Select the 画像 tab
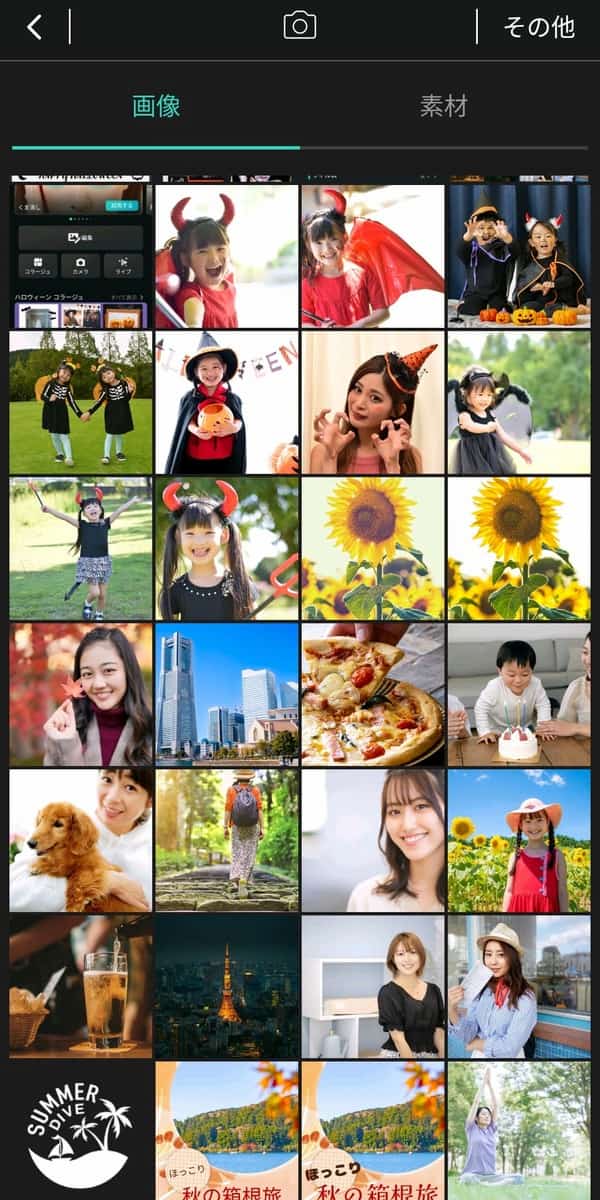The height and width of the screenshot is (1200, 600). (156, 106)
